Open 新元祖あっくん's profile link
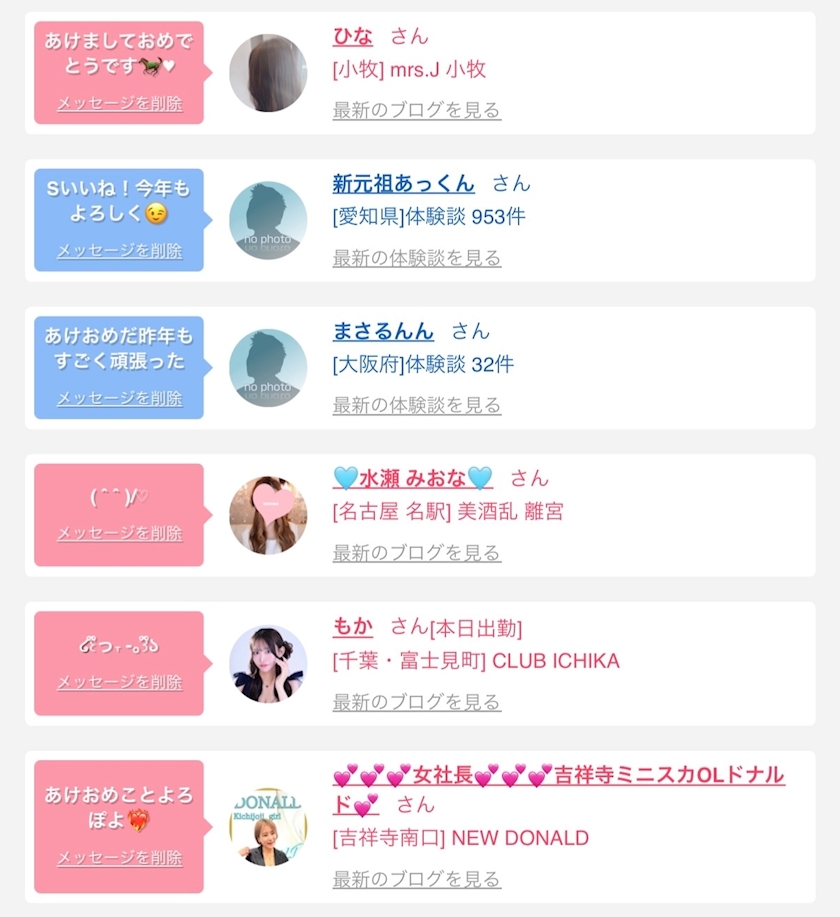 point(404,184)
